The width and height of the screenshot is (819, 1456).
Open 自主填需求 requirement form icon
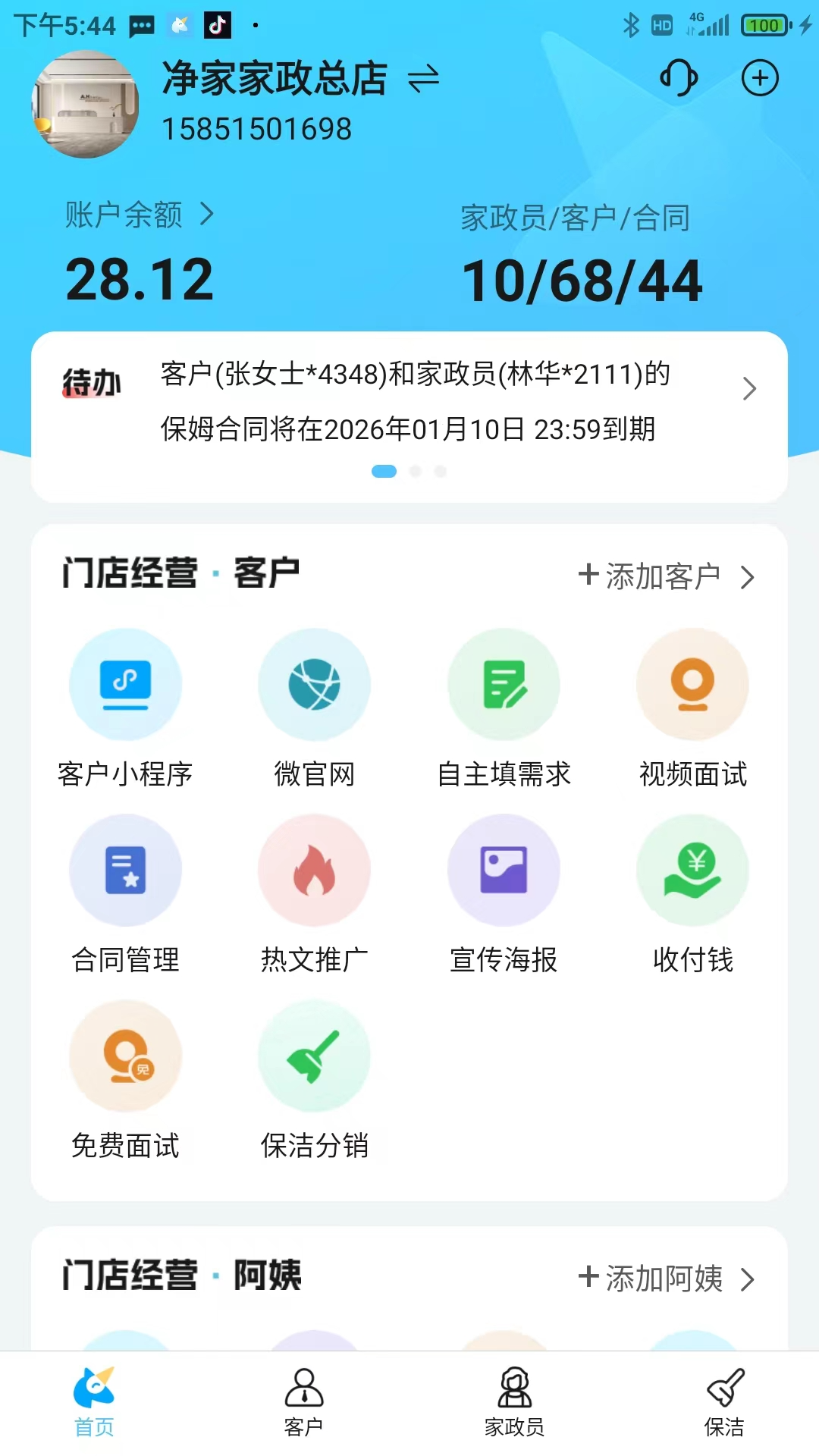pos(504,684)
